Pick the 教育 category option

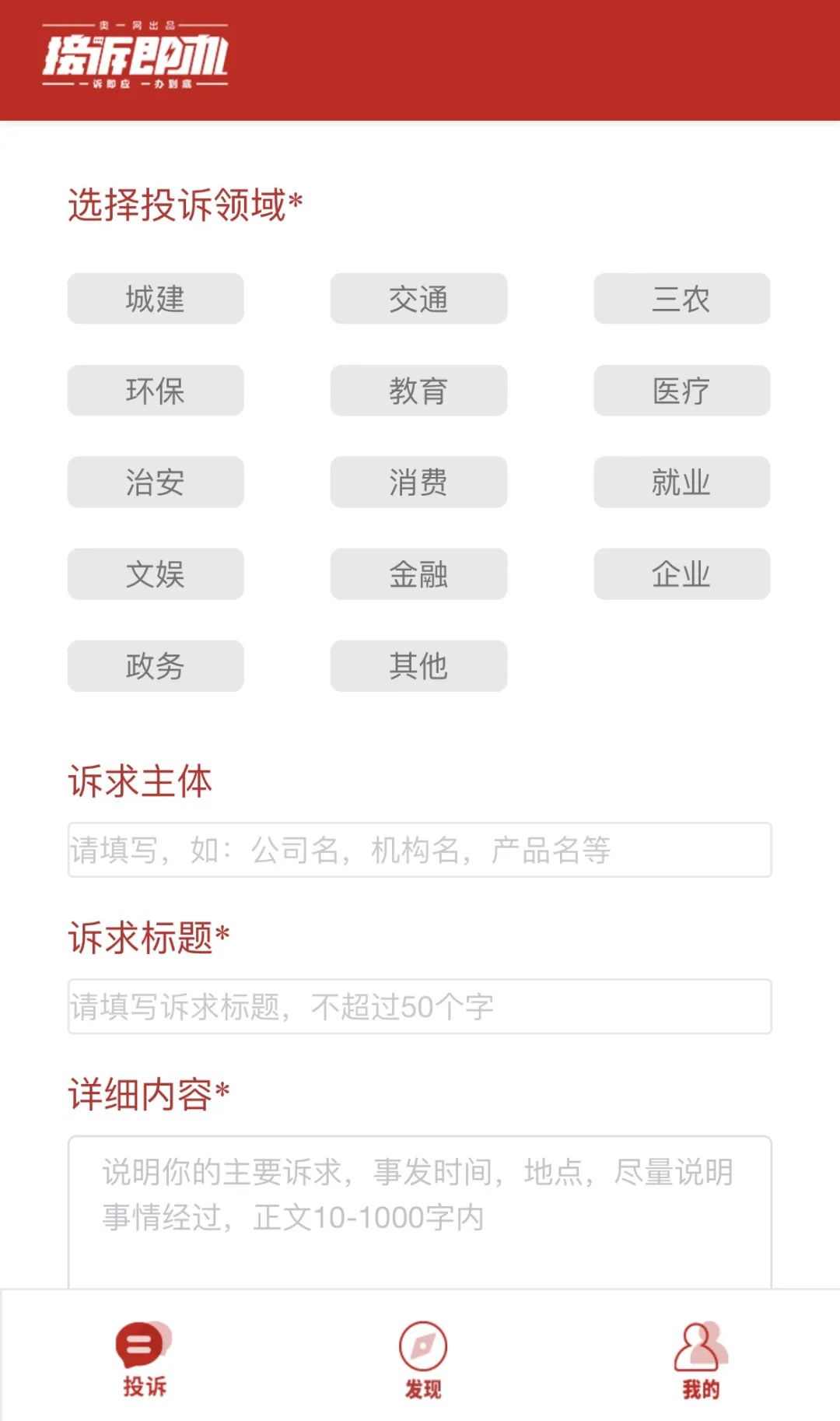[x=418, y=391]
